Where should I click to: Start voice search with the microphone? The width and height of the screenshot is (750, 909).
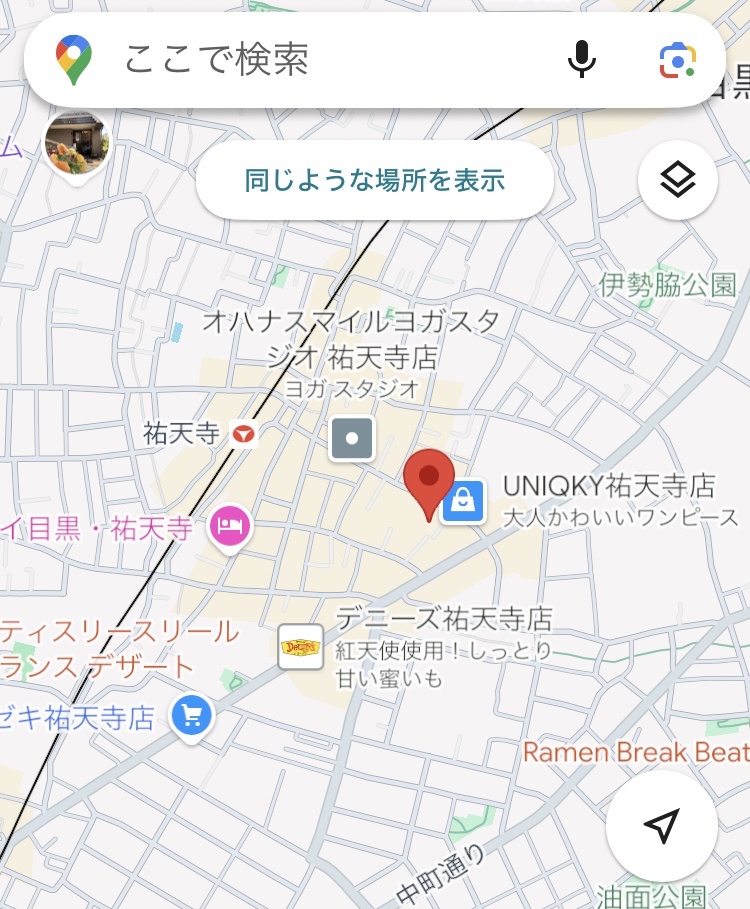(582, 60)
